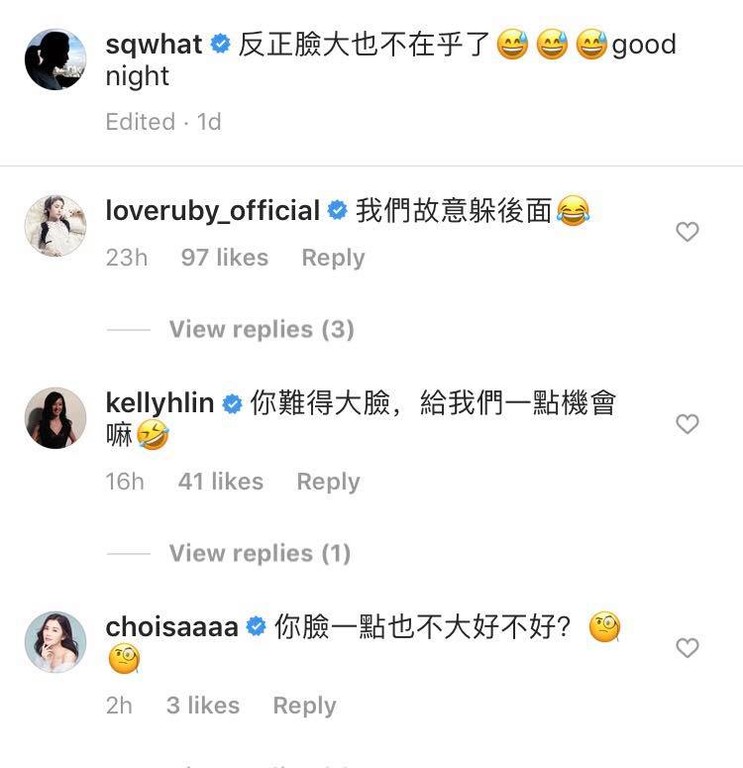Reply to loveruby_official's comment
The image size is (743, 768).
333,257
